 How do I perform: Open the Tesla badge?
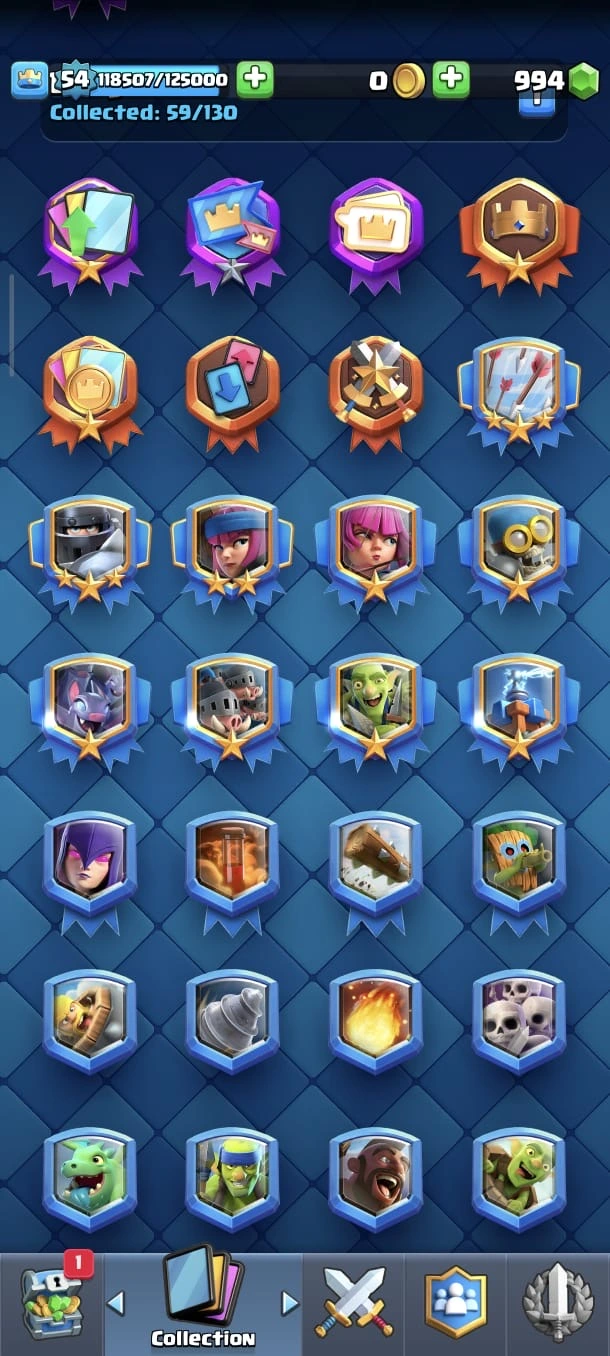[x=518, y=704]
